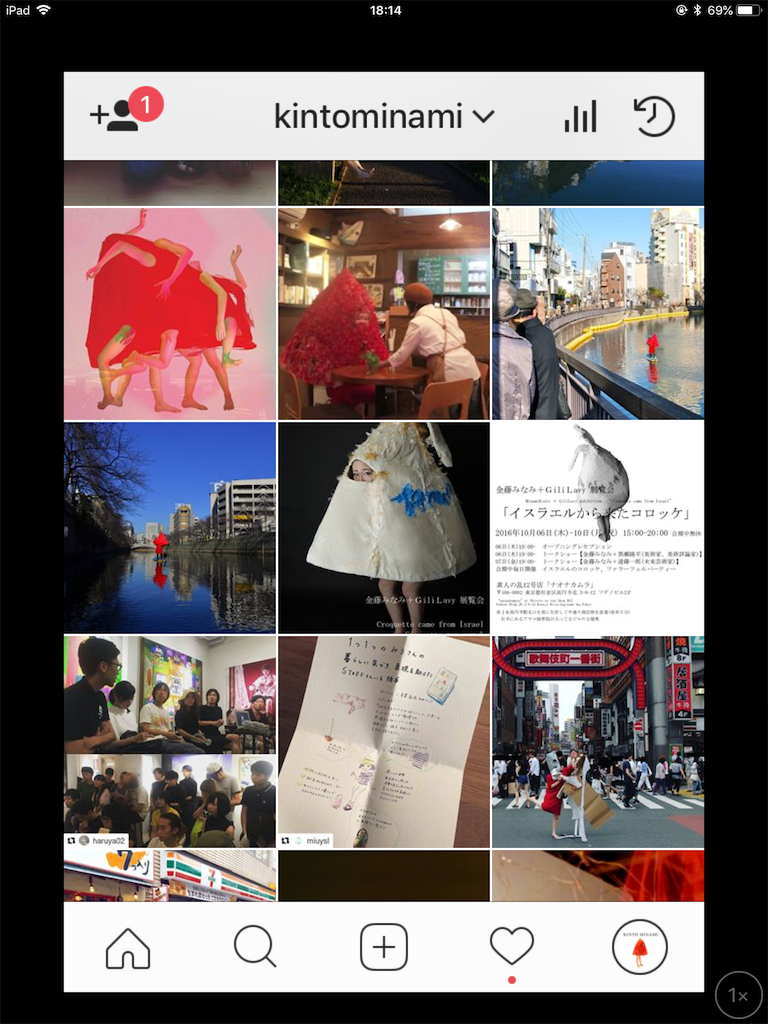768x1024 pixels.
Task: Open the blue-sky river reflection post
Action: 170,527
